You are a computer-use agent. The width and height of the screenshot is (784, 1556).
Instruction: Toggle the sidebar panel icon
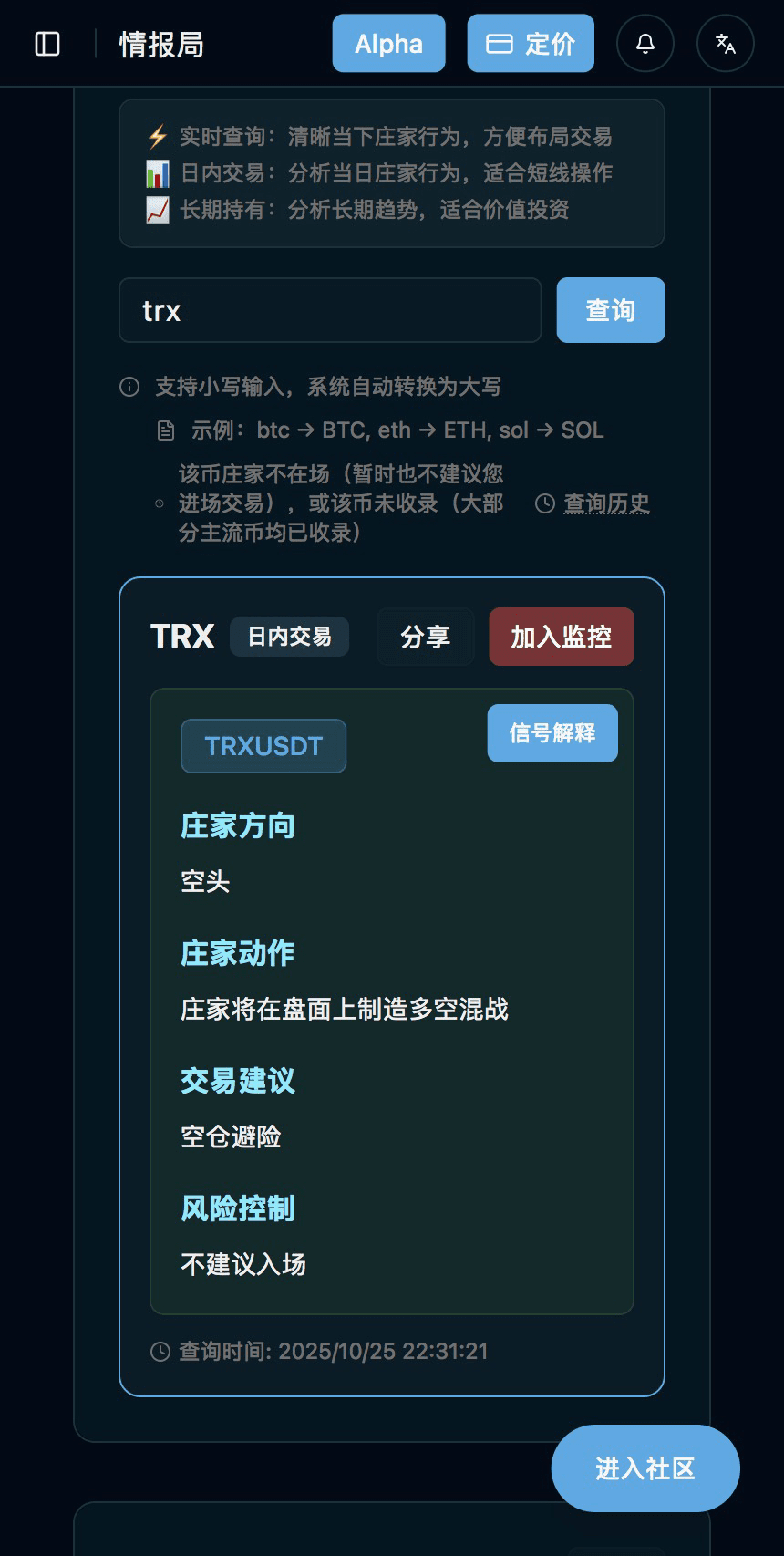47,44
